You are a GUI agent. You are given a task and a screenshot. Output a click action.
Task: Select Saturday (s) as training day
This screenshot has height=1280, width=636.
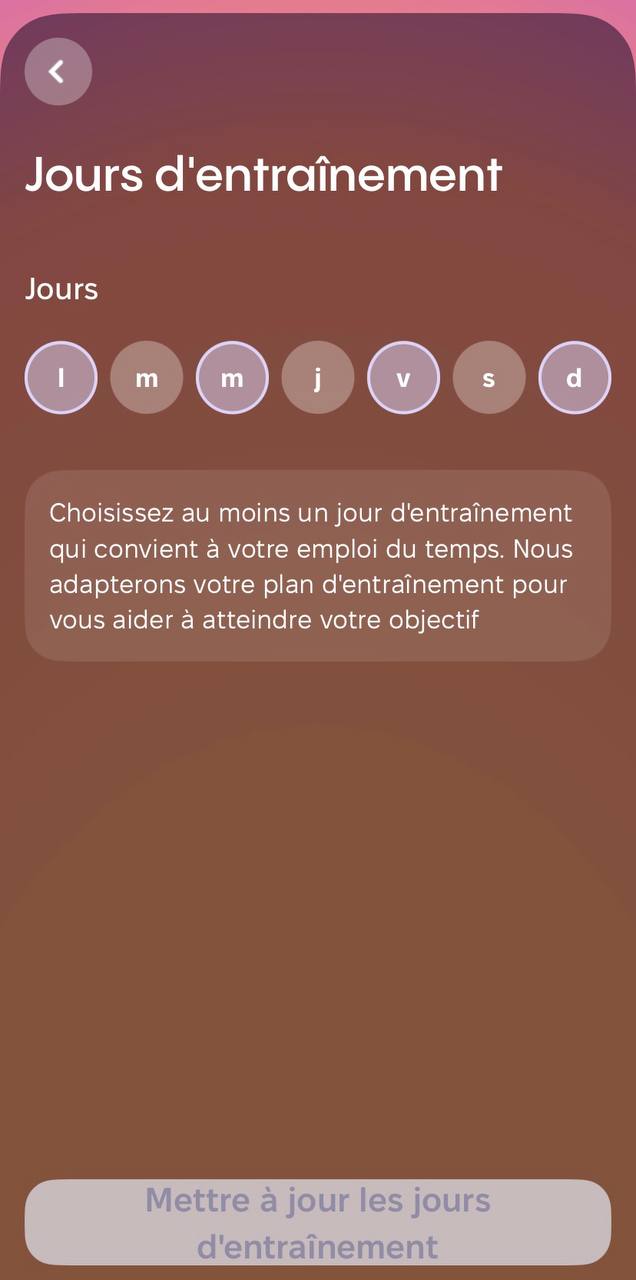pyautogui.click(x=489, y=378)
